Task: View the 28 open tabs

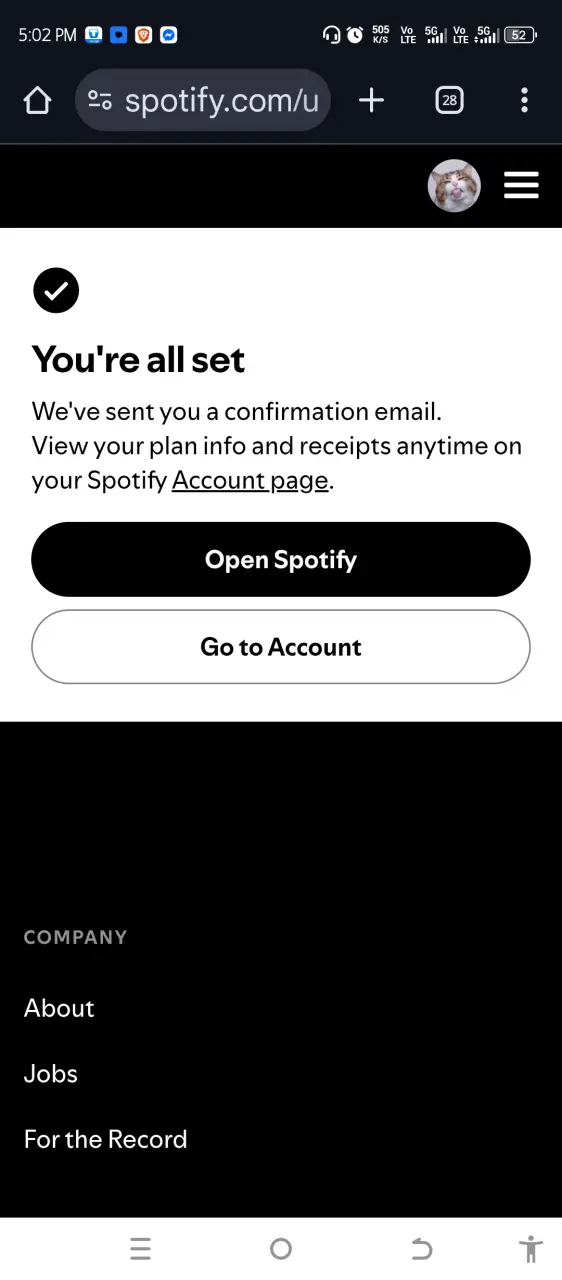Action: [x=450, y=100]
